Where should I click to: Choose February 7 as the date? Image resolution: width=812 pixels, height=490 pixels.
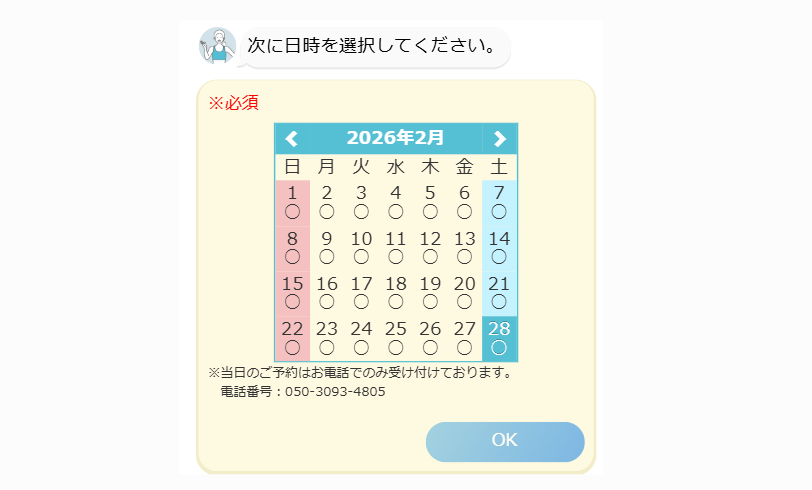tap(499, 201)
